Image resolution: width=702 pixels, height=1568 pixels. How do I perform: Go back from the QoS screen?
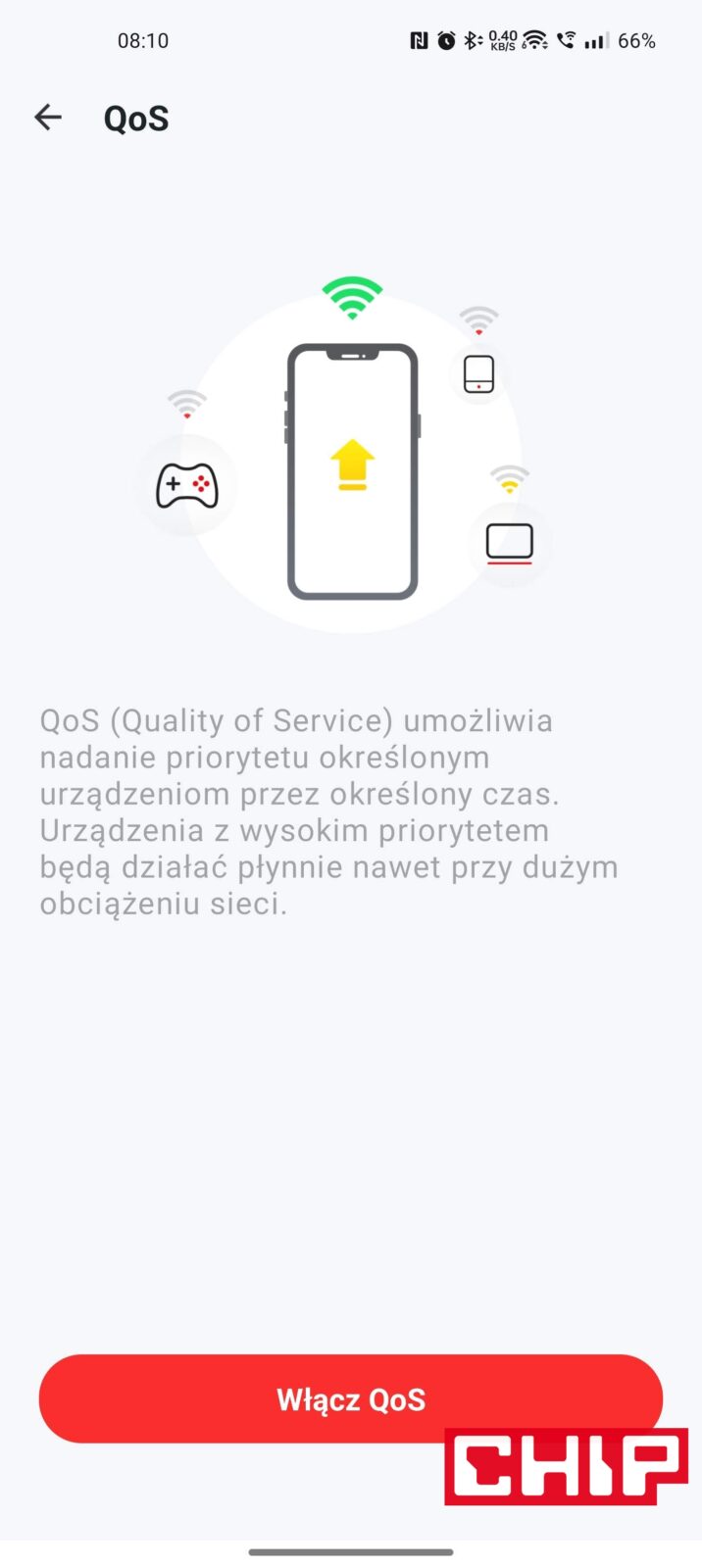(x=48, y=119)
